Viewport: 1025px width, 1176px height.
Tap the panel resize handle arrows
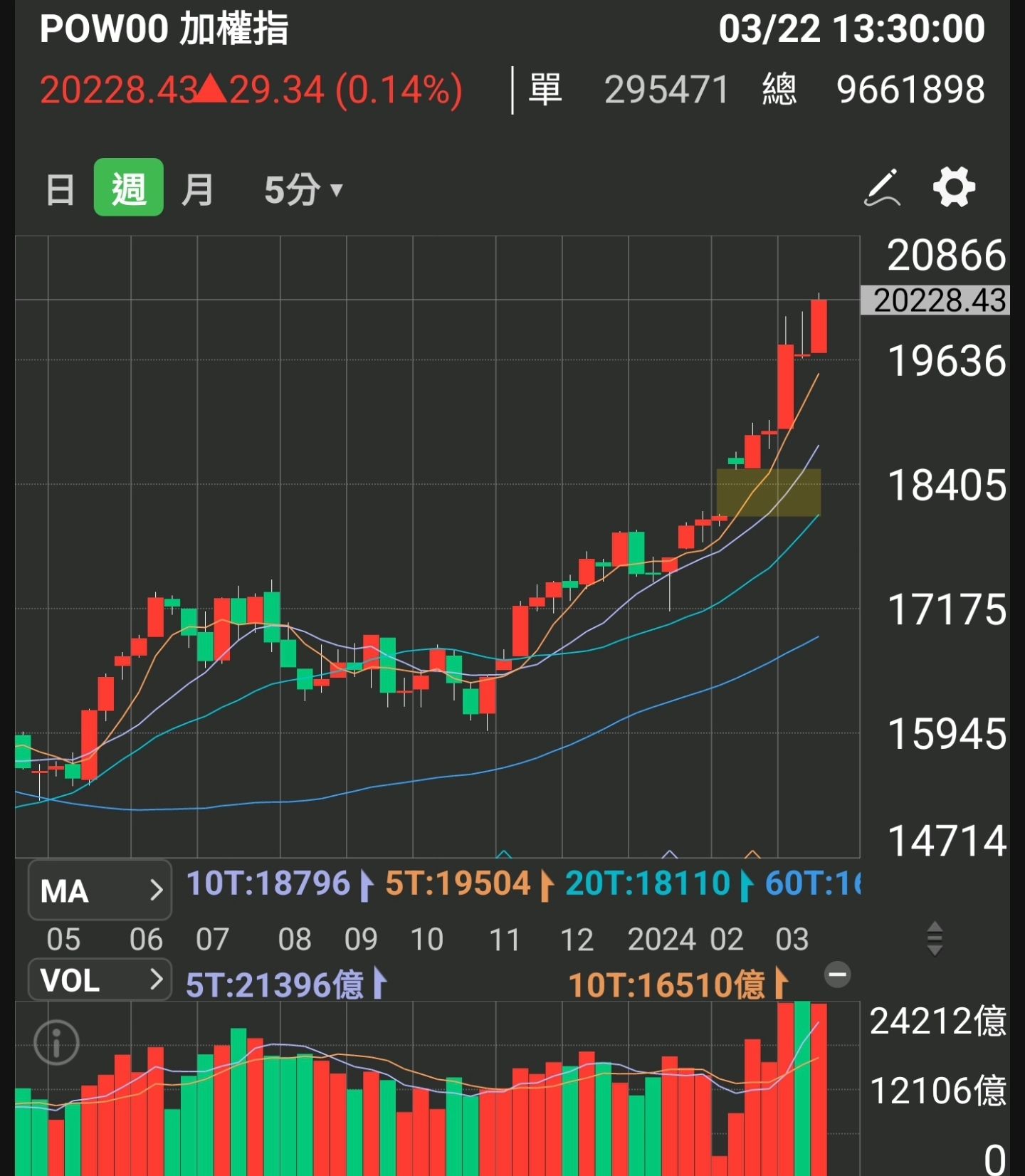[x=935, y=938]
